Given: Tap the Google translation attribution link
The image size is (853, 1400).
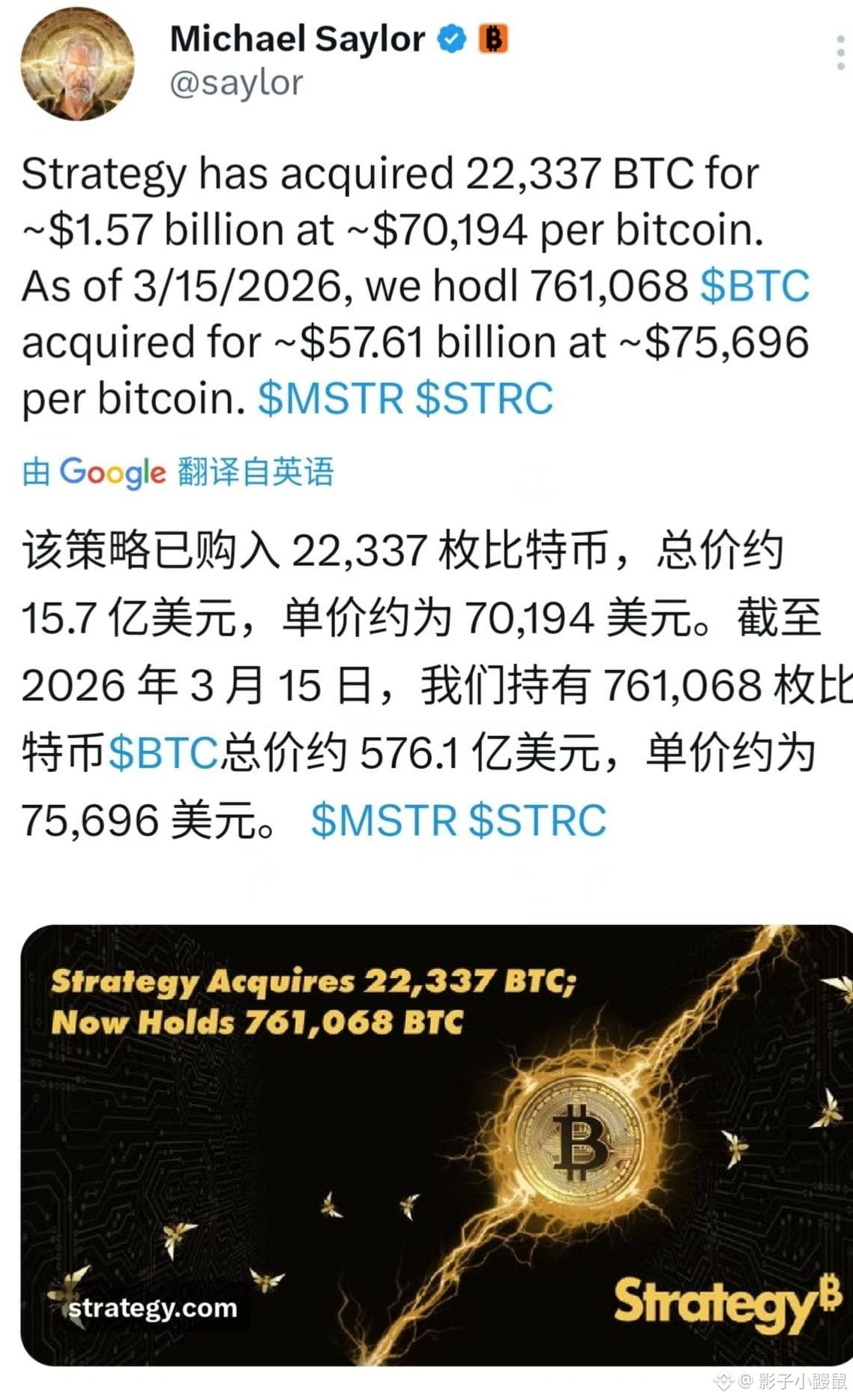Looking at the screenshot, I should click(178, 472).
